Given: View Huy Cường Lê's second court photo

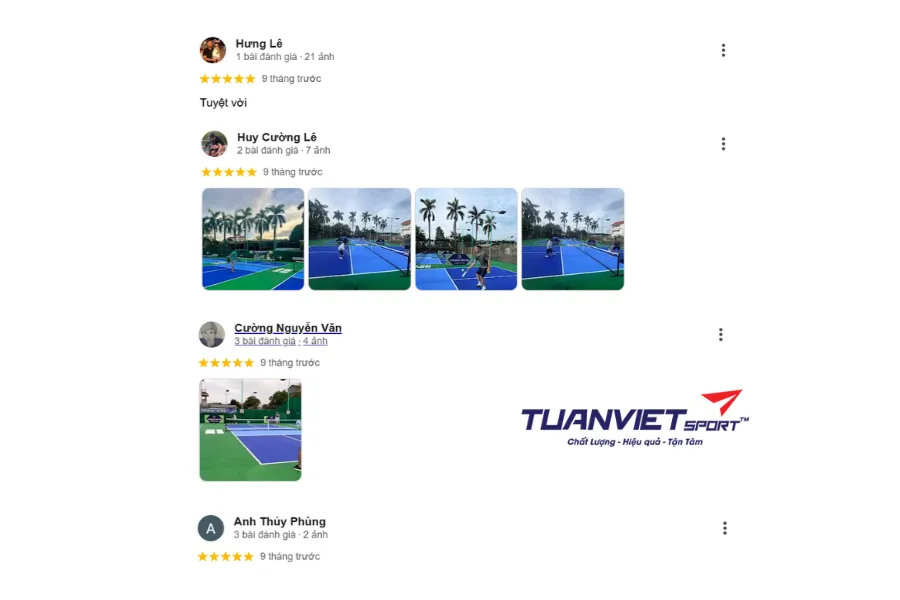Looking at the screenshot, I should coord(360,239).
